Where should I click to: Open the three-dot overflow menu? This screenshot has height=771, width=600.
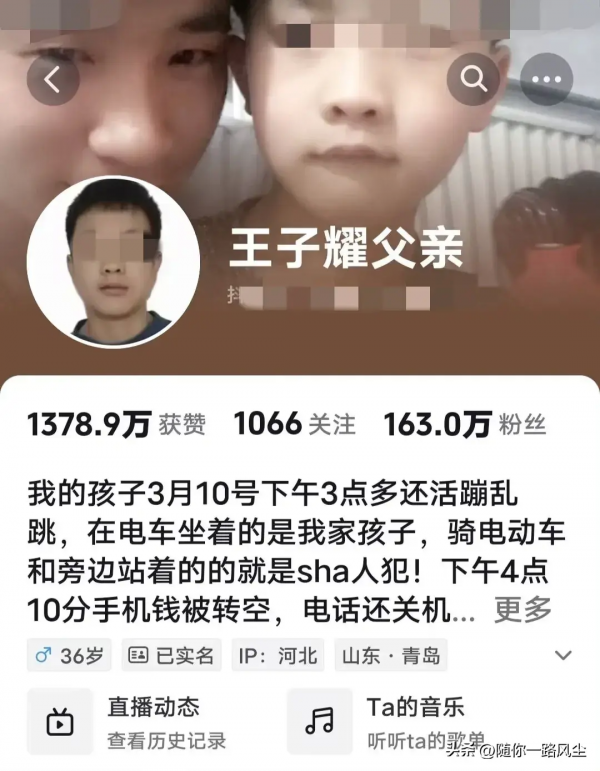click(546, 80)
